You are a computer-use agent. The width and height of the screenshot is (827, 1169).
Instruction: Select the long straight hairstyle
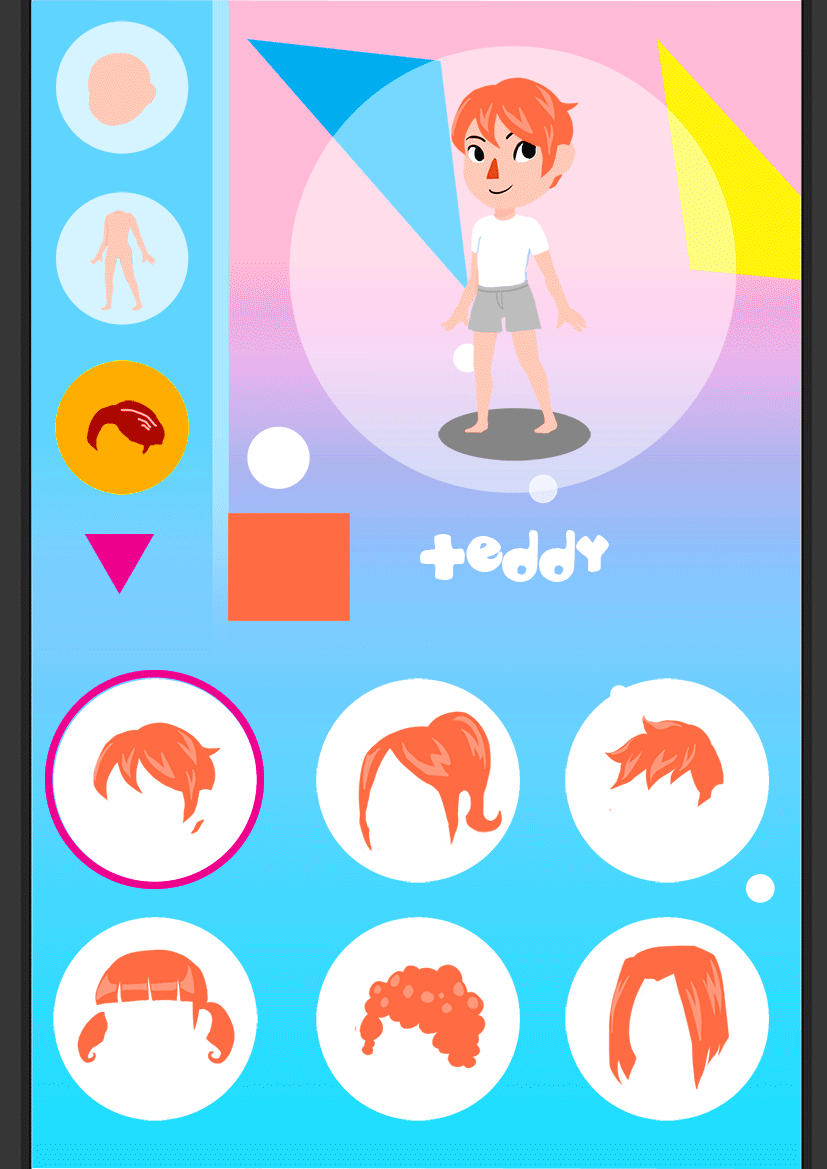click(x=667, y=1018)
